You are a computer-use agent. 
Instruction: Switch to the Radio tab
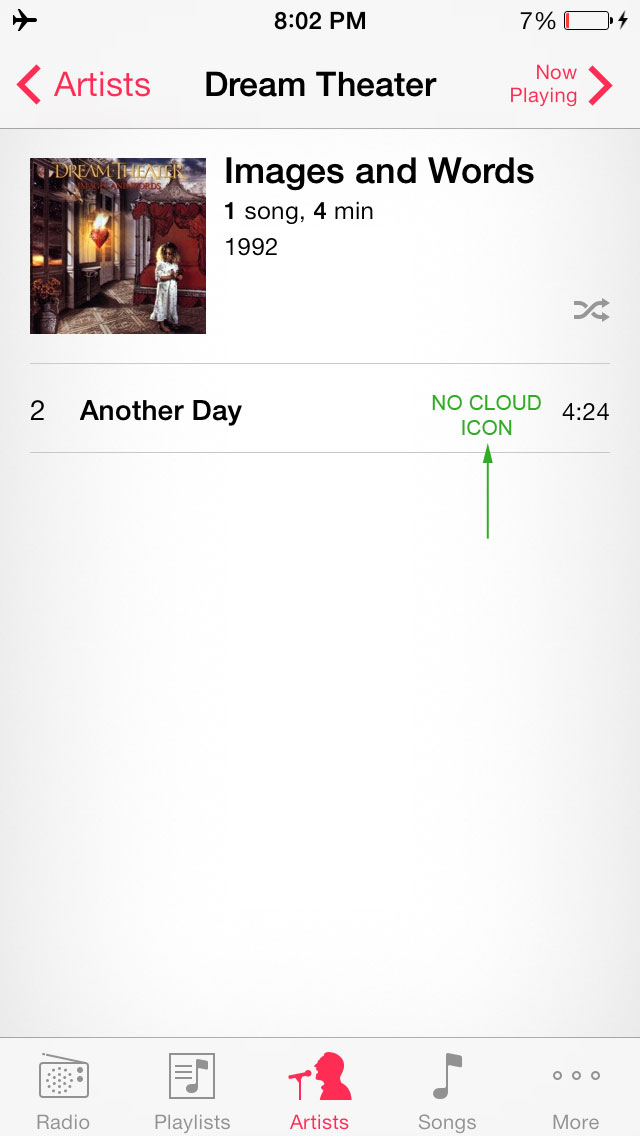pos(64,1090)
